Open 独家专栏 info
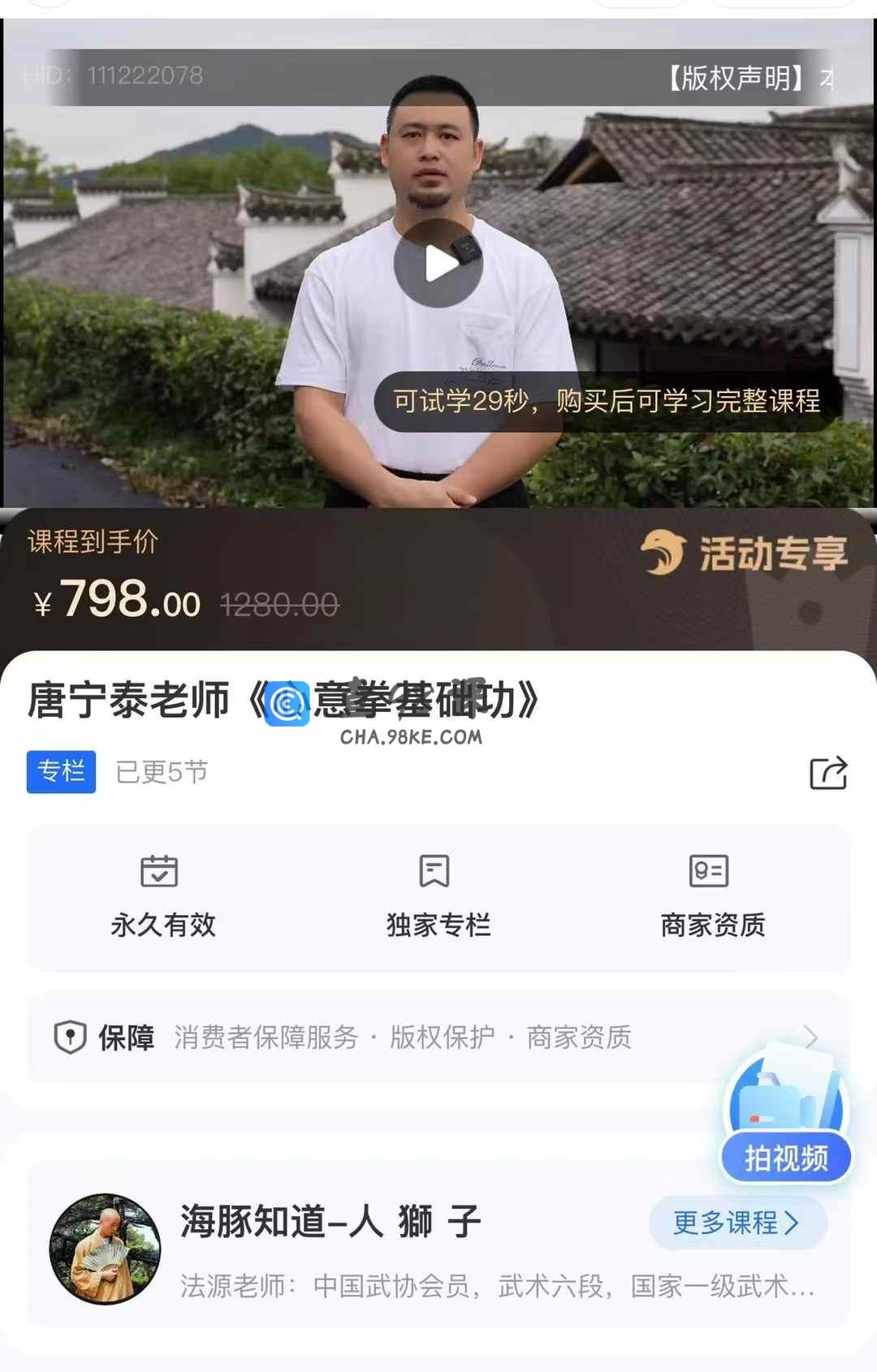 coord(438,897)
